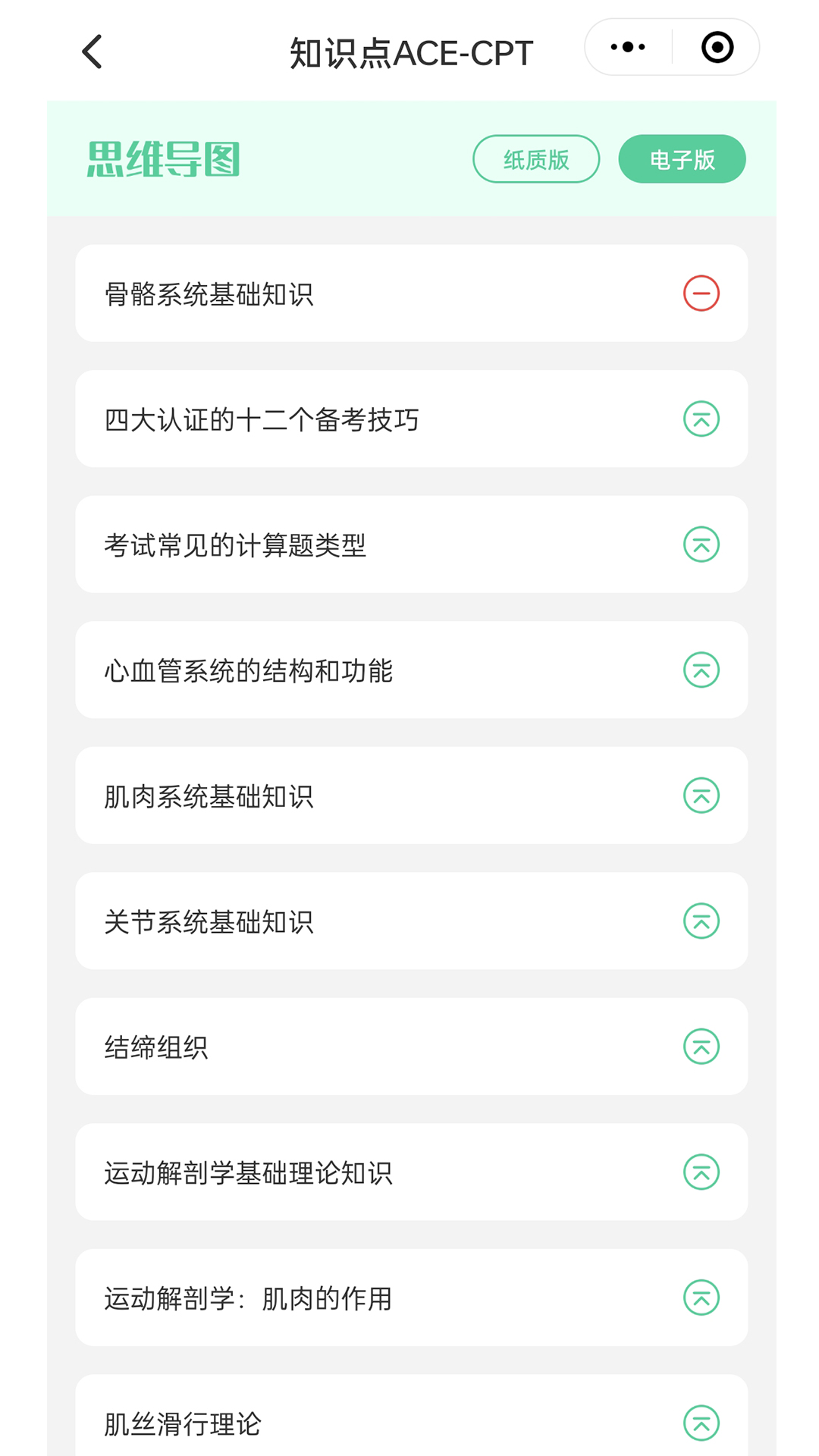Switch to the 纸质版 tab
Screen dimensions: 819x1456
click(535, 158)
